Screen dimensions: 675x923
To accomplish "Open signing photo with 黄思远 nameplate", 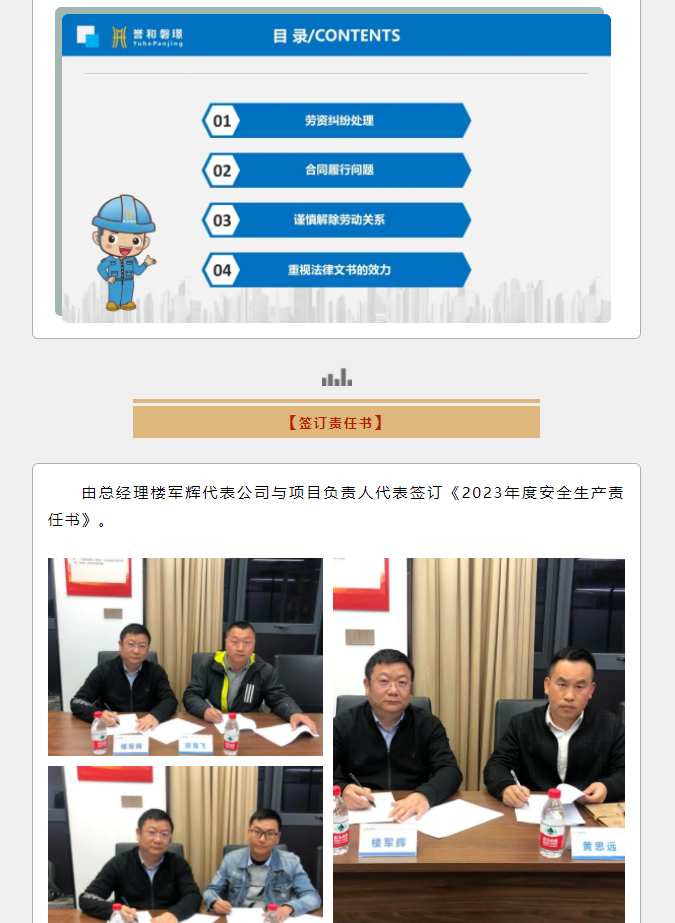I will tap(478, 740).
